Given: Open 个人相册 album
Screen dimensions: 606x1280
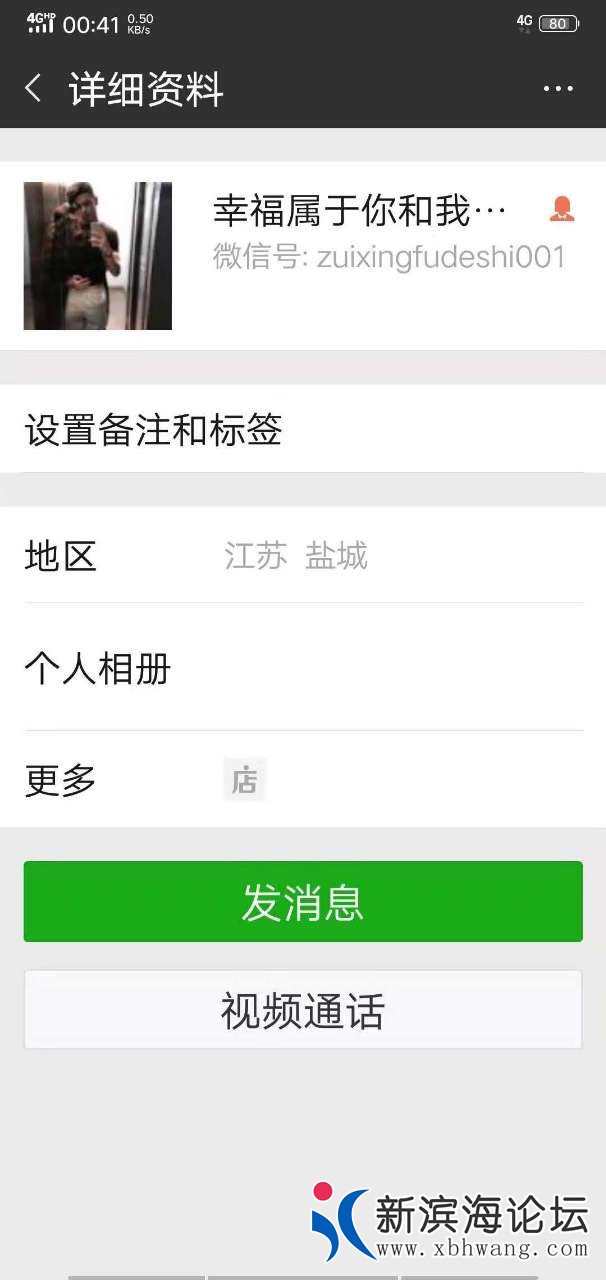Looking at the screenshot, I should tap(302, 668).
